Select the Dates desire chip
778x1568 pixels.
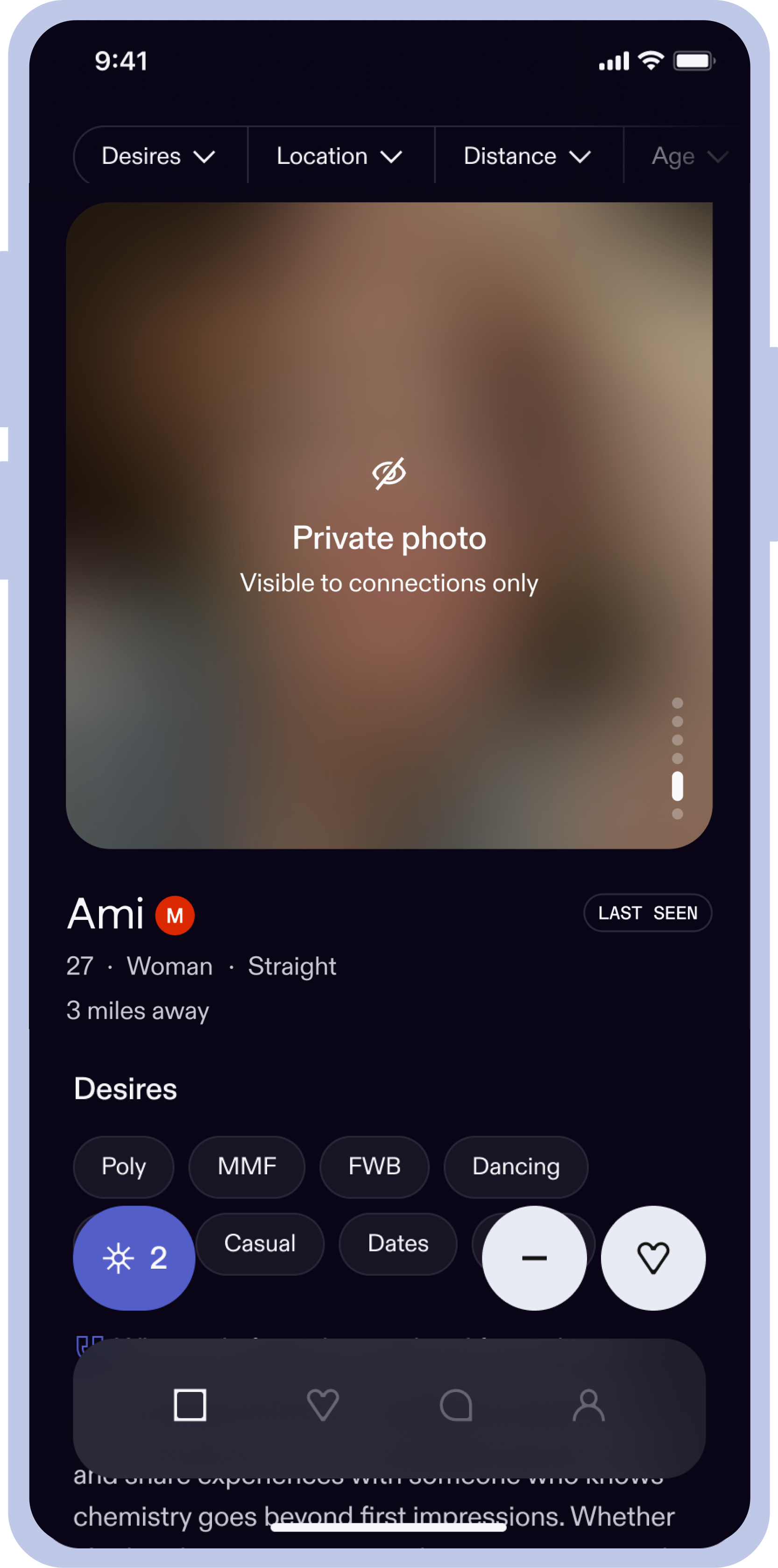[x=398, y=1243]
